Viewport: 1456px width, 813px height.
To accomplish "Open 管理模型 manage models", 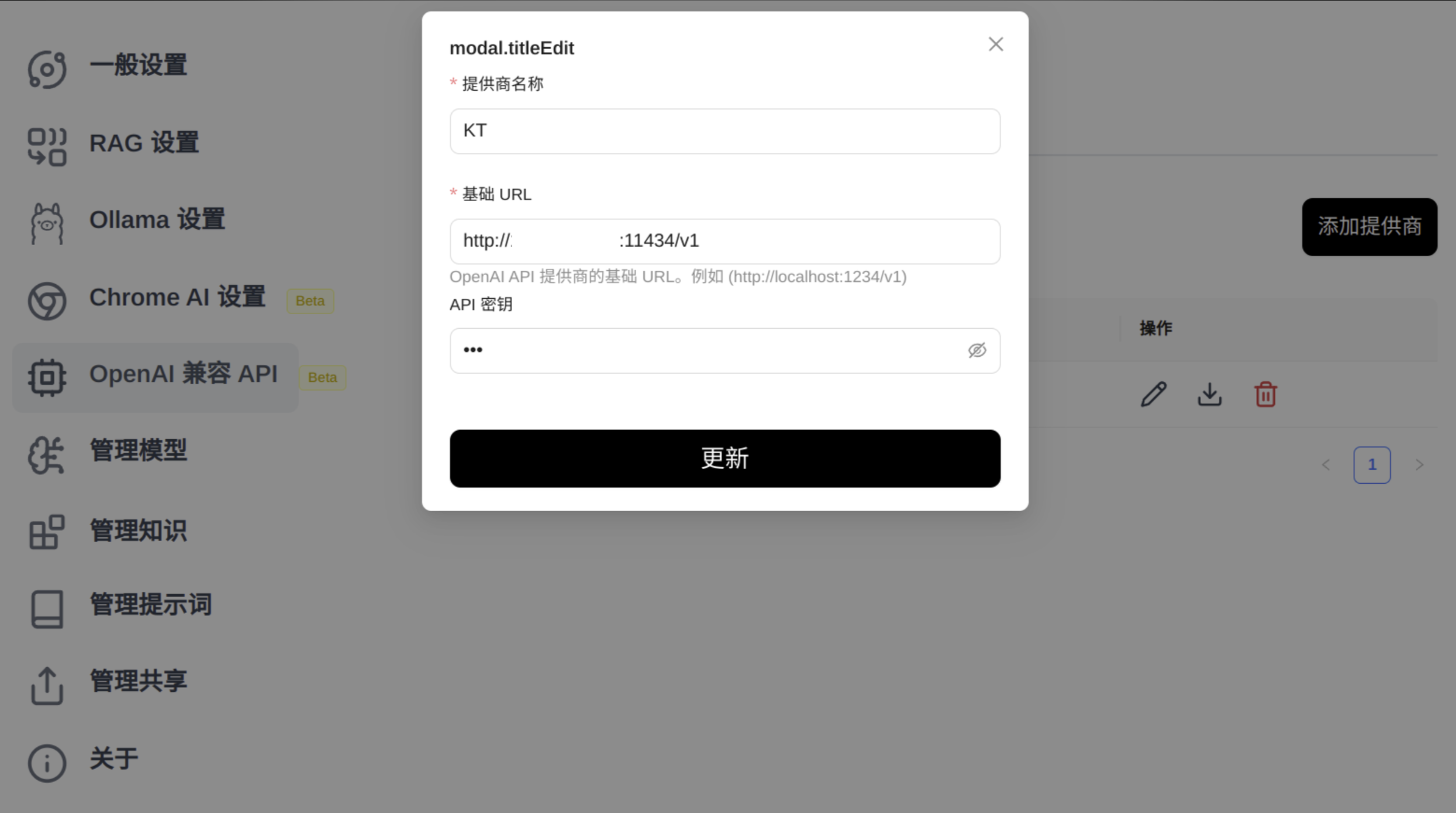I will pos(138,451).
